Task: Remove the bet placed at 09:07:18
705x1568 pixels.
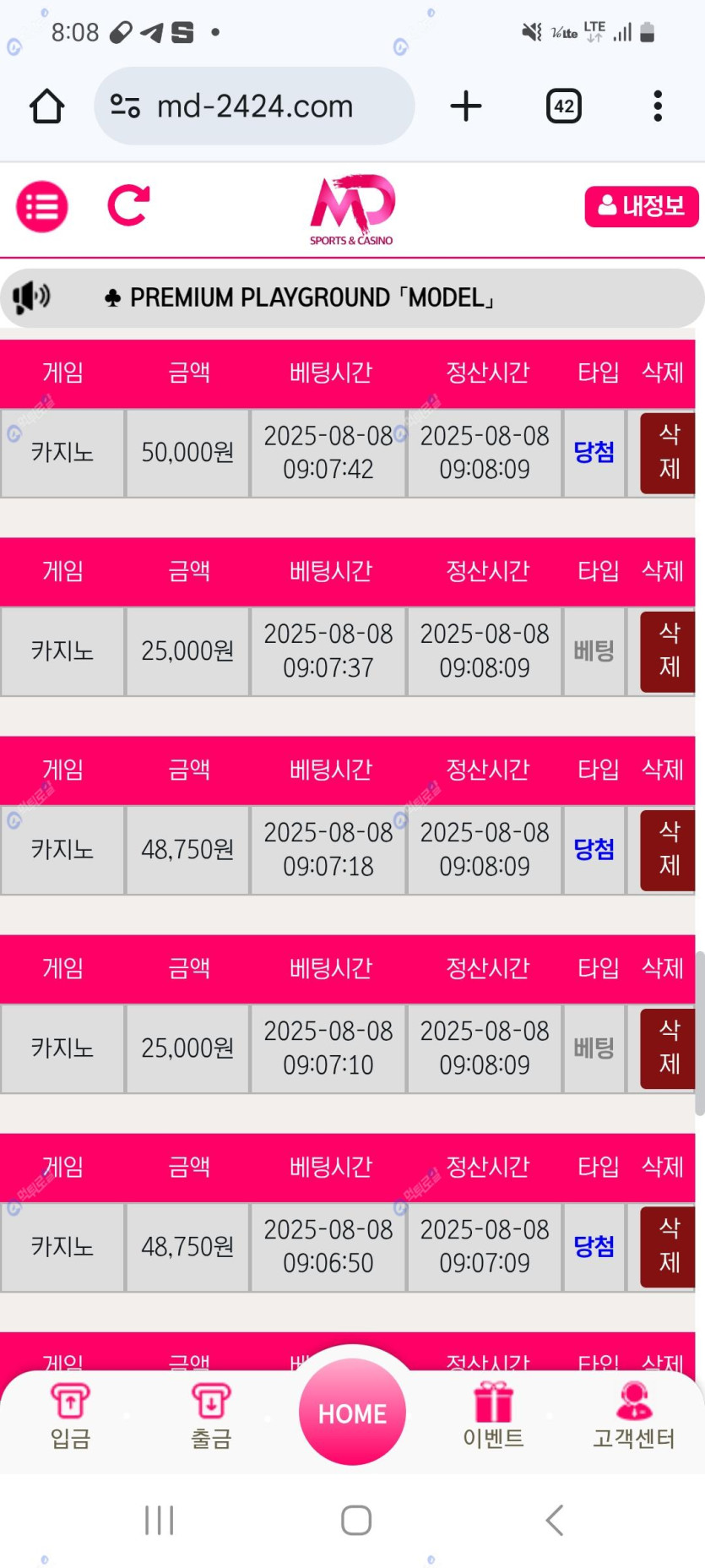Action: [x=668, y=850]
